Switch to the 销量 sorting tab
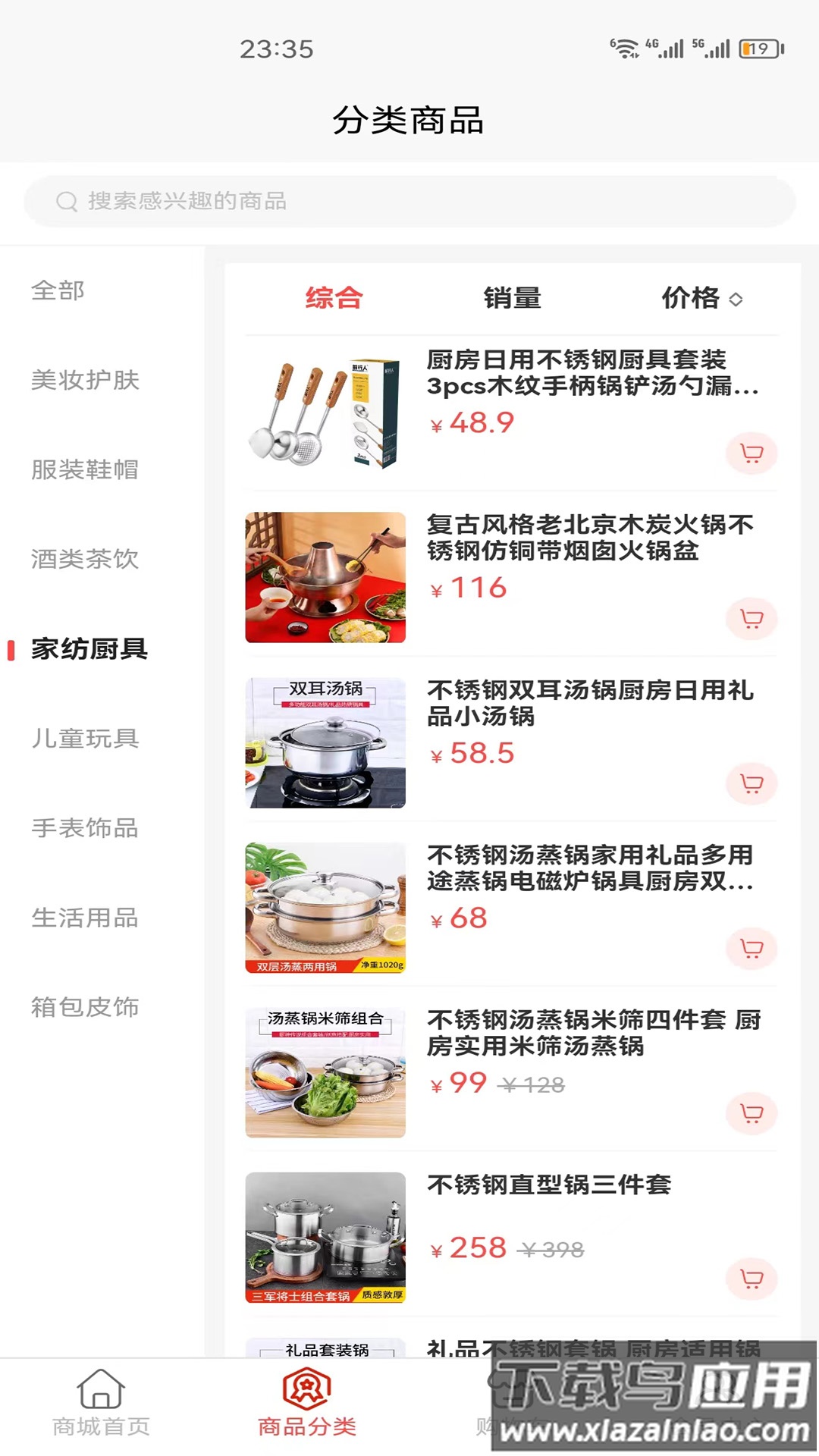The width and height of the screenshot is (819, 1456). pos(513,297)
